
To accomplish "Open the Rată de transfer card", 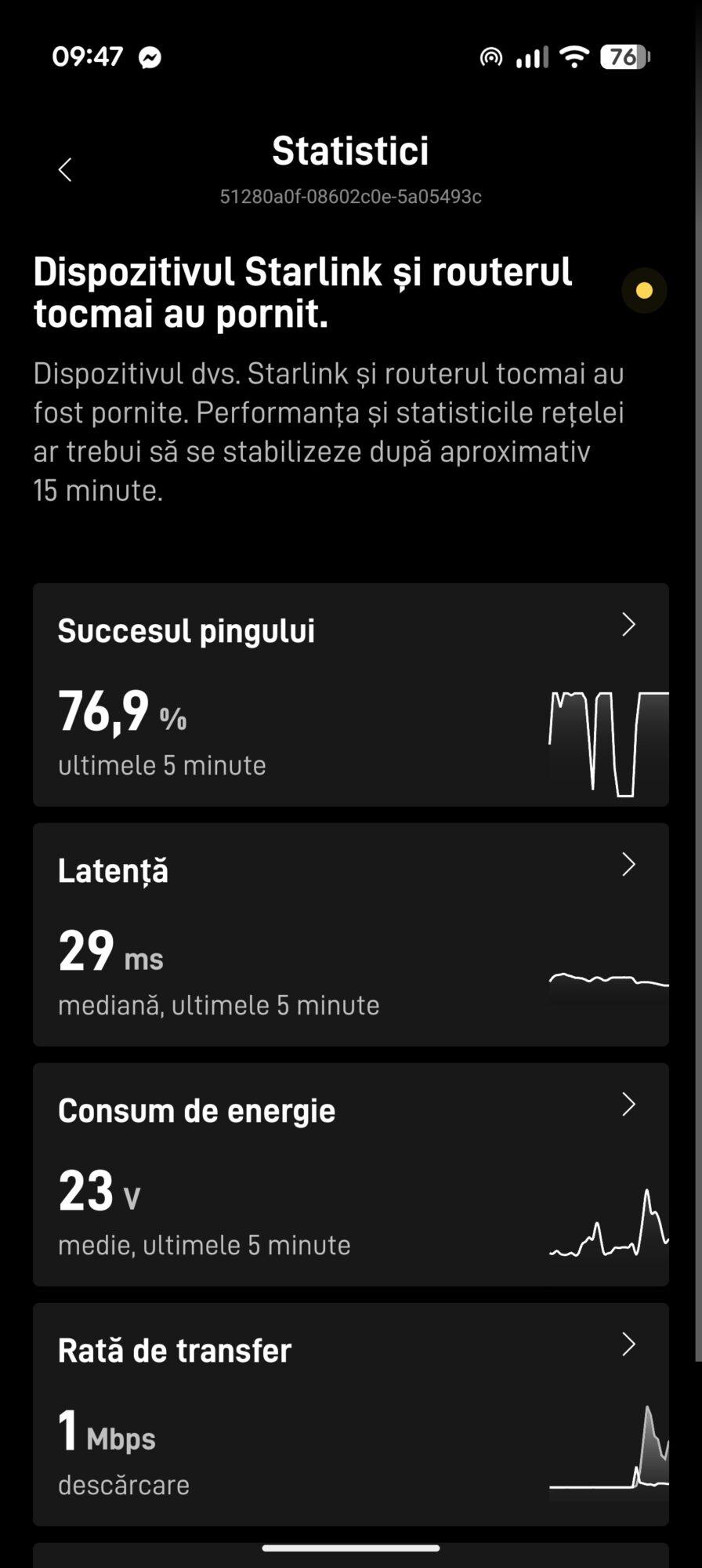I will tap(351, 1414).
